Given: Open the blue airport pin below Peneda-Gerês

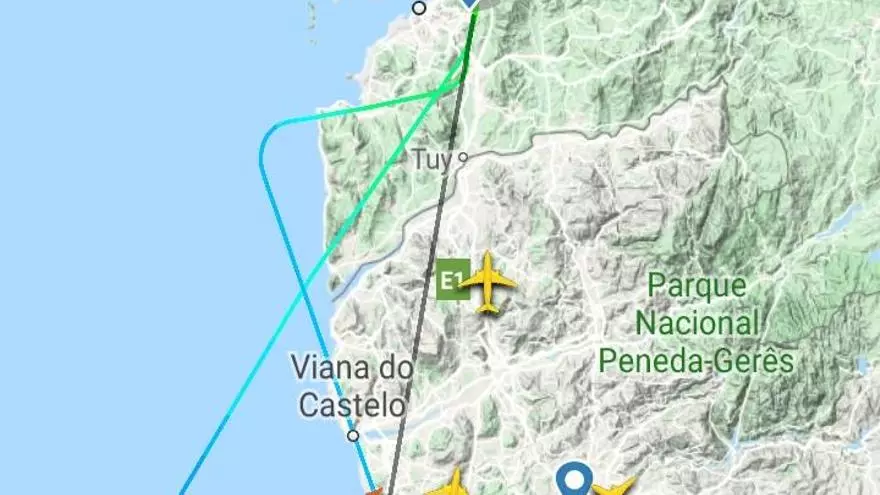Looking at the screenshot, I should pyautogui.click(x=573, y=477).
